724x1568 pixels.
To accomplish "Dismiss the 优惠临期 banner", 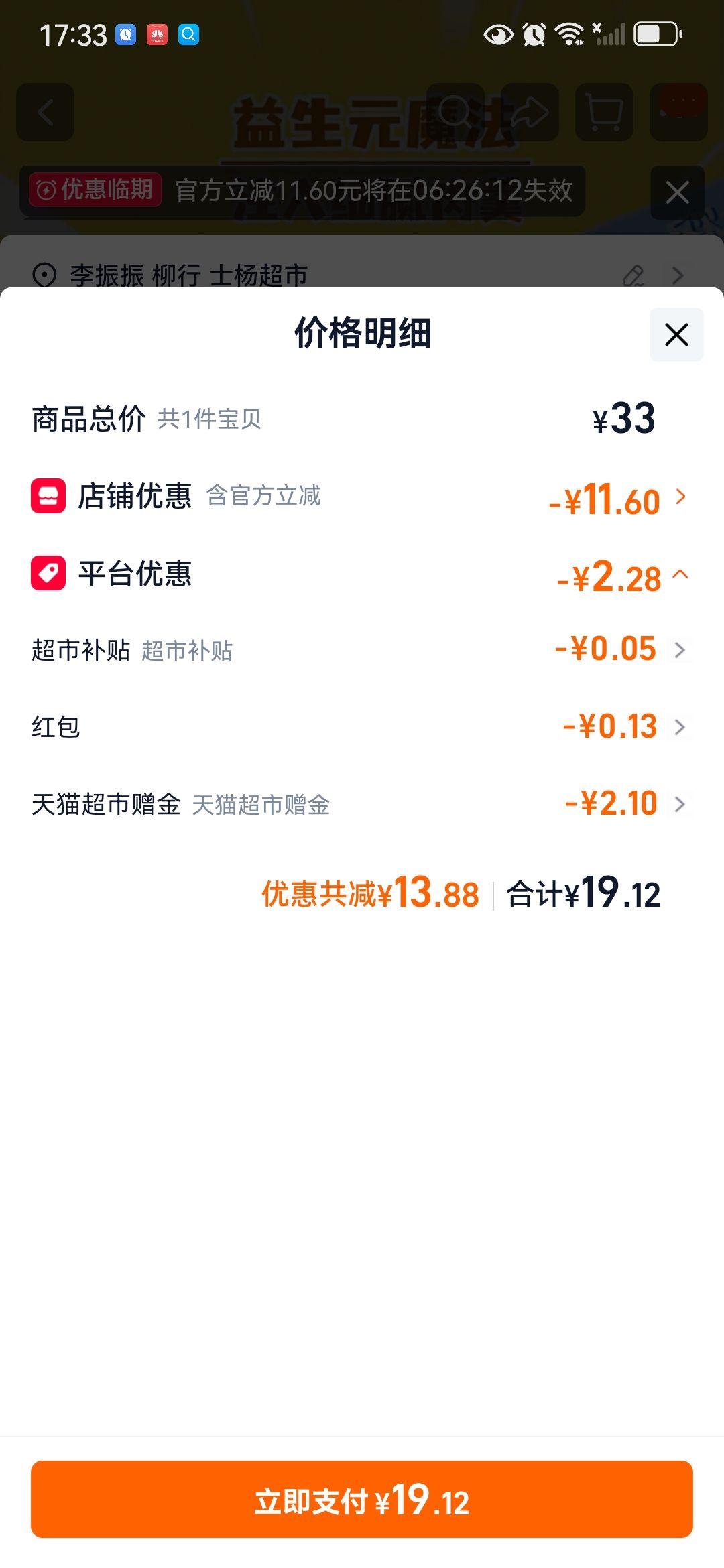I will tap(677, 192).
